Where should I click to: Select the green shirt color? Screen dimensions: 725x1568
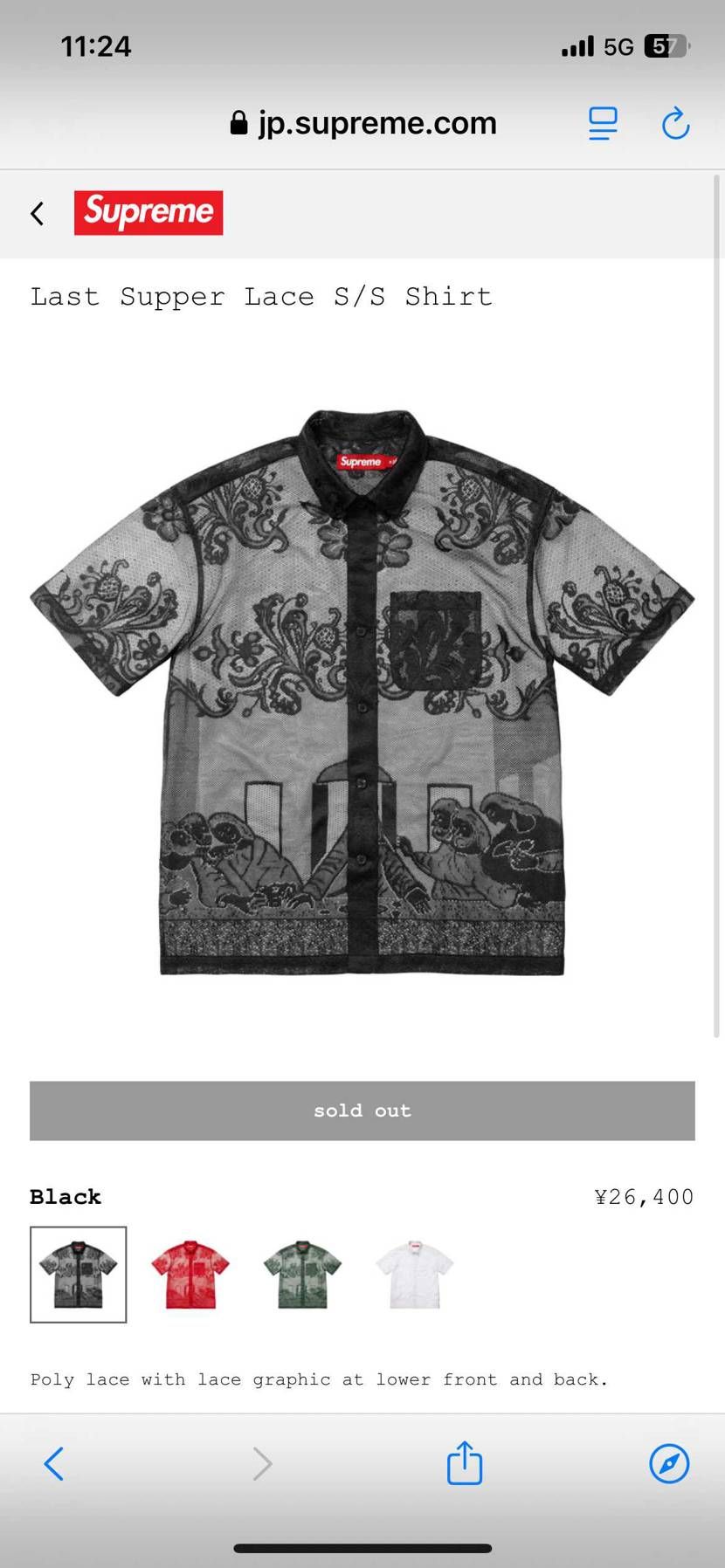pyautogui.click(x=302, y=1275)
